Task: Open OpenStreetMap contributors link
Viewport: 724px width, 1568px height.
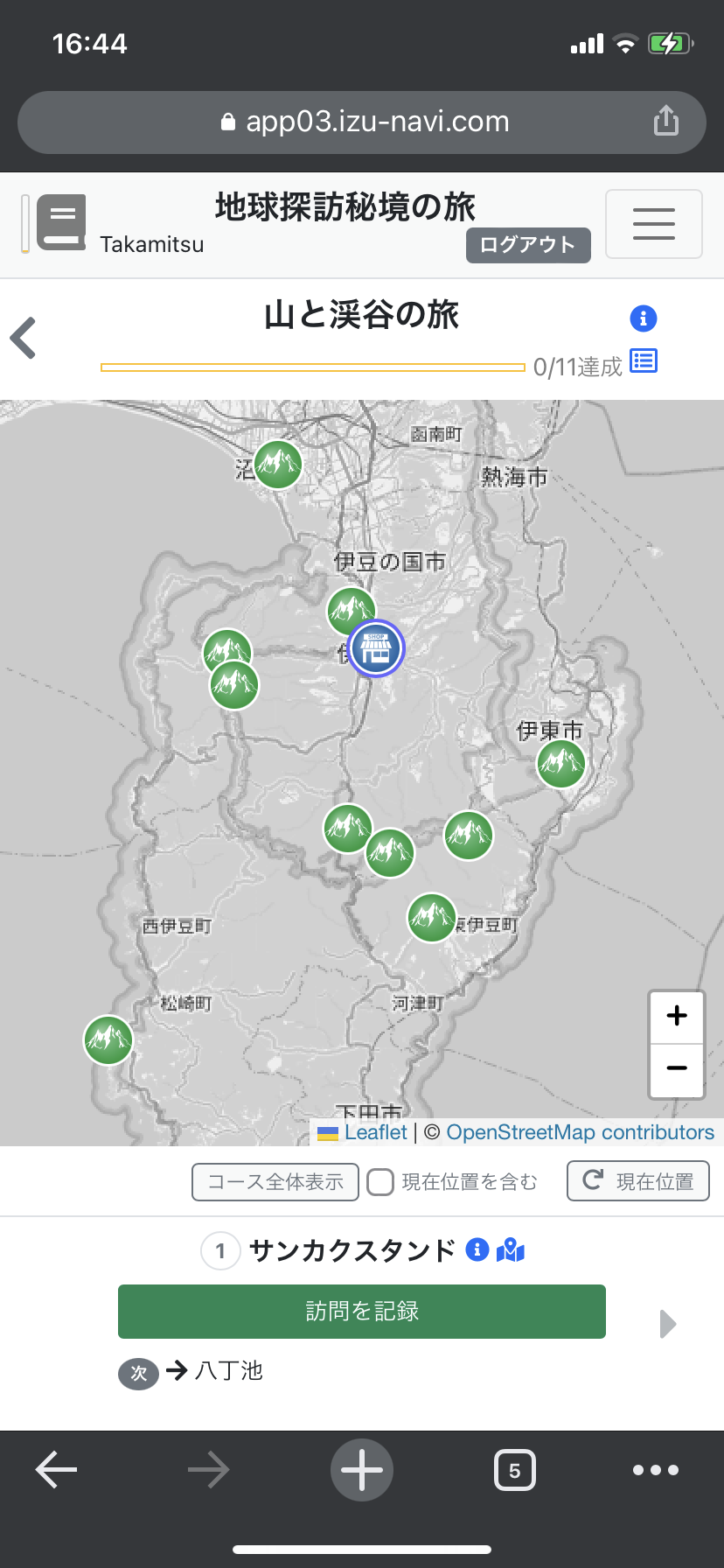Action: click(580, 1132)
